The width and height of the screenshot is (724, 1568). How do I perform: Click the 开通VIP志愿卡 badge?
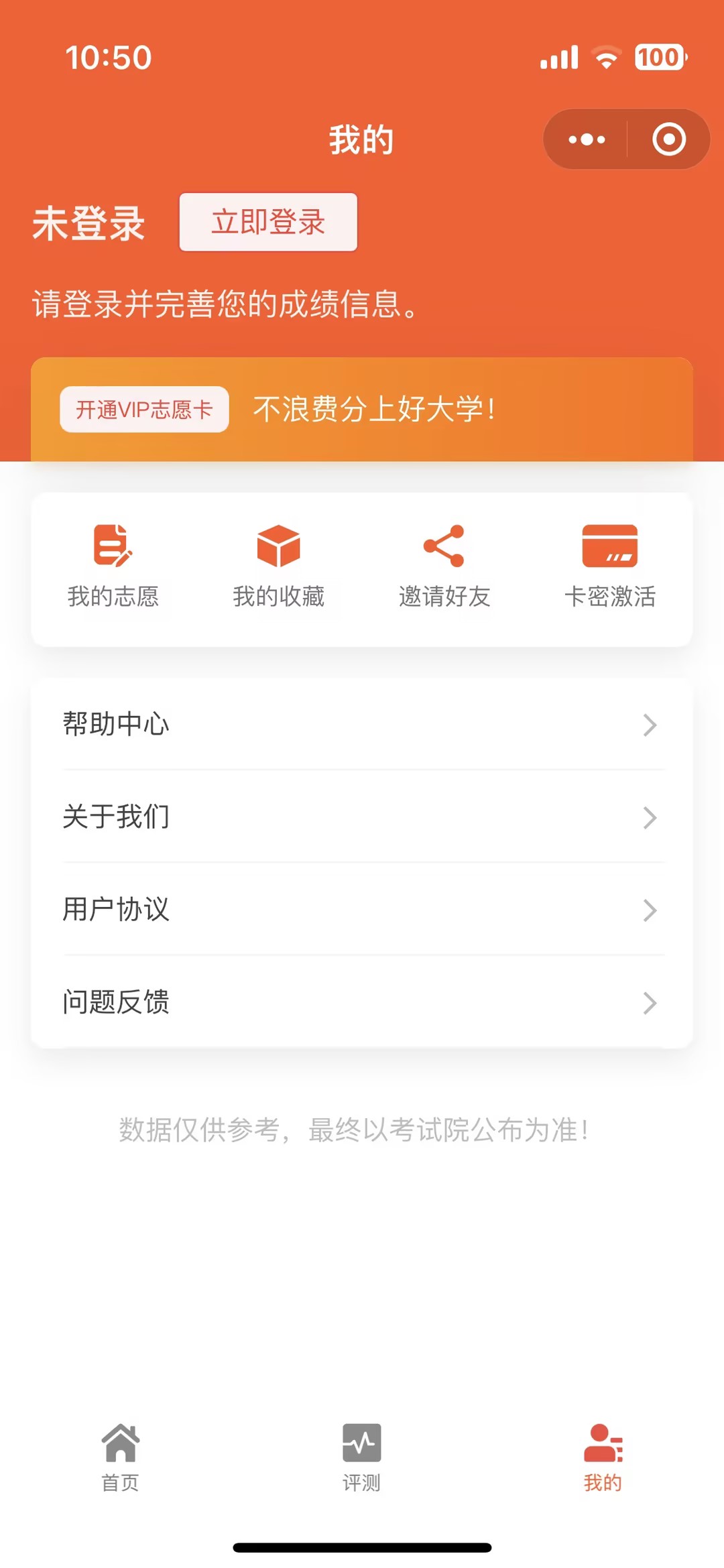coord(143,410)
